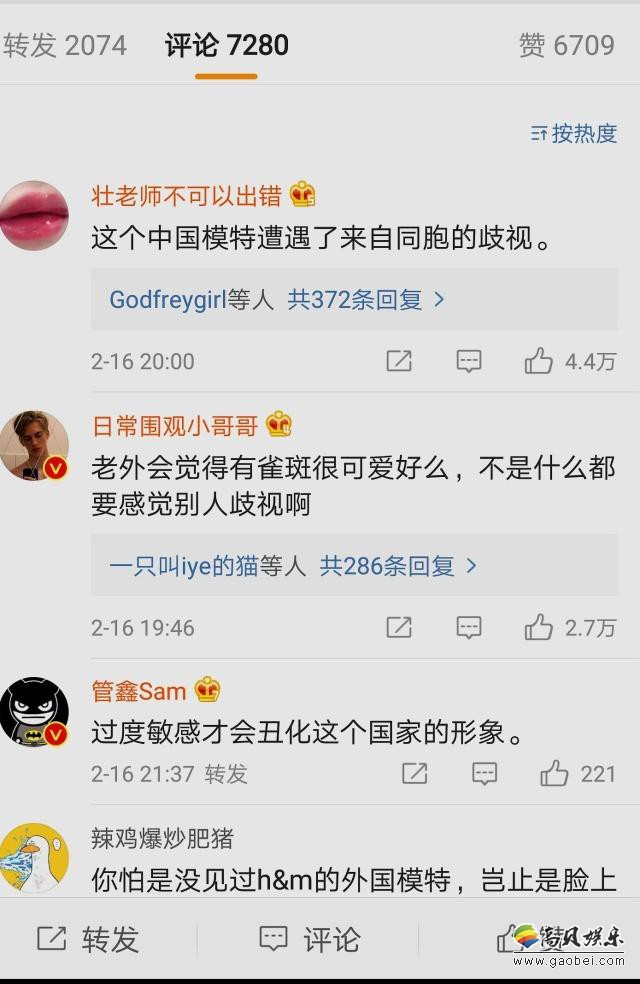Tap the bottom bar 评论 button

click(310, 939)
